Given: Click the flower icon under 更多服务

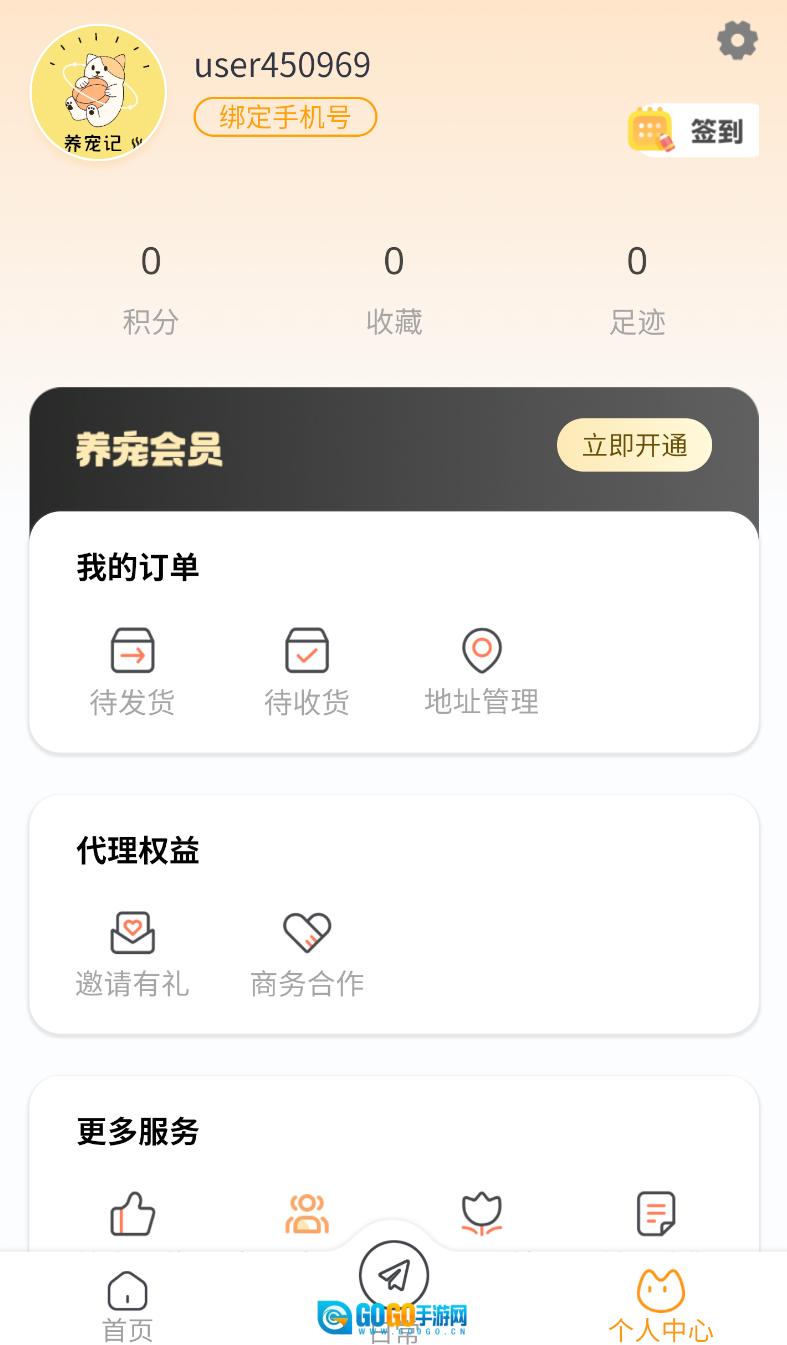Looking at the screenshot, I should (x=481, y=1213).
